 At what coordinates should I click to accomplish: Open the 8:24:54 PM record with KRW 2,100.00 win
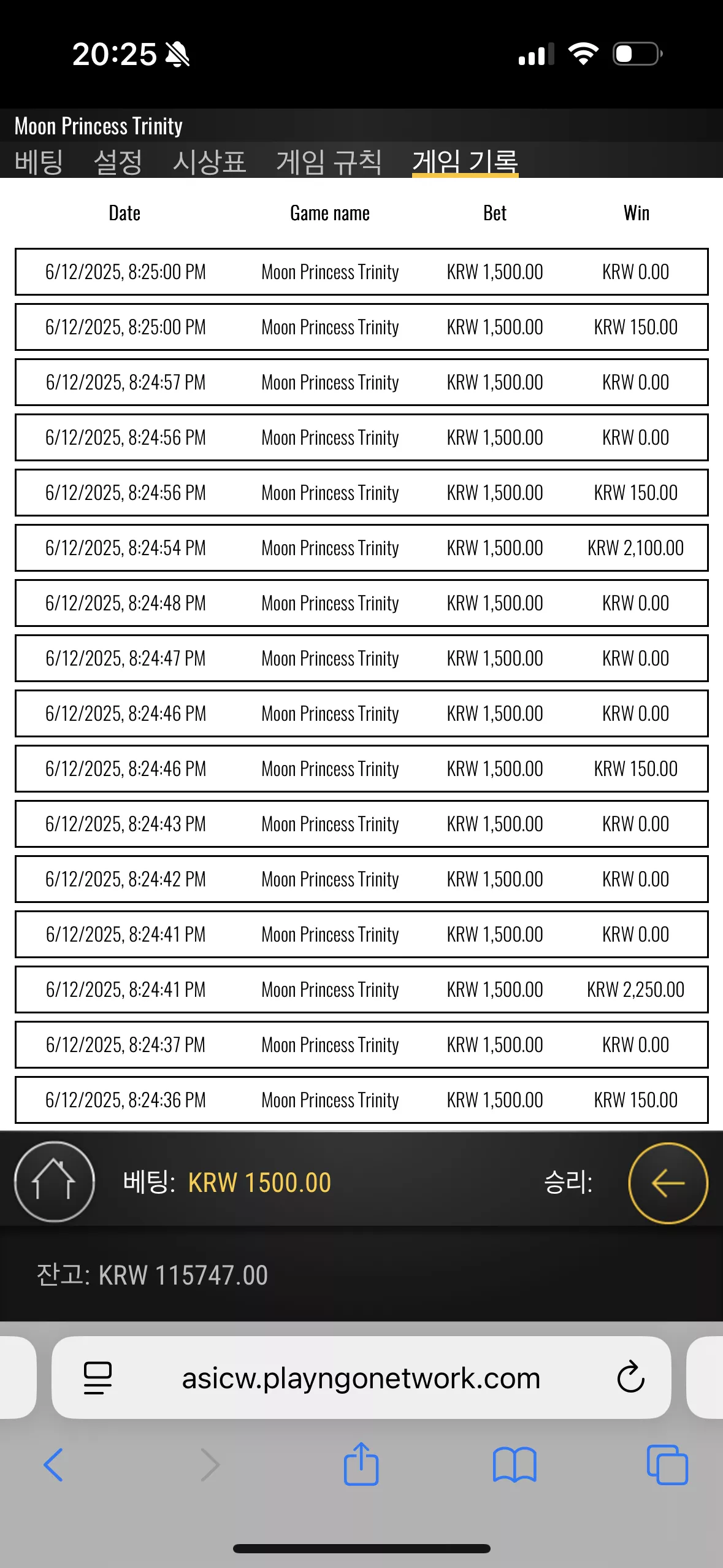point(362,548)
